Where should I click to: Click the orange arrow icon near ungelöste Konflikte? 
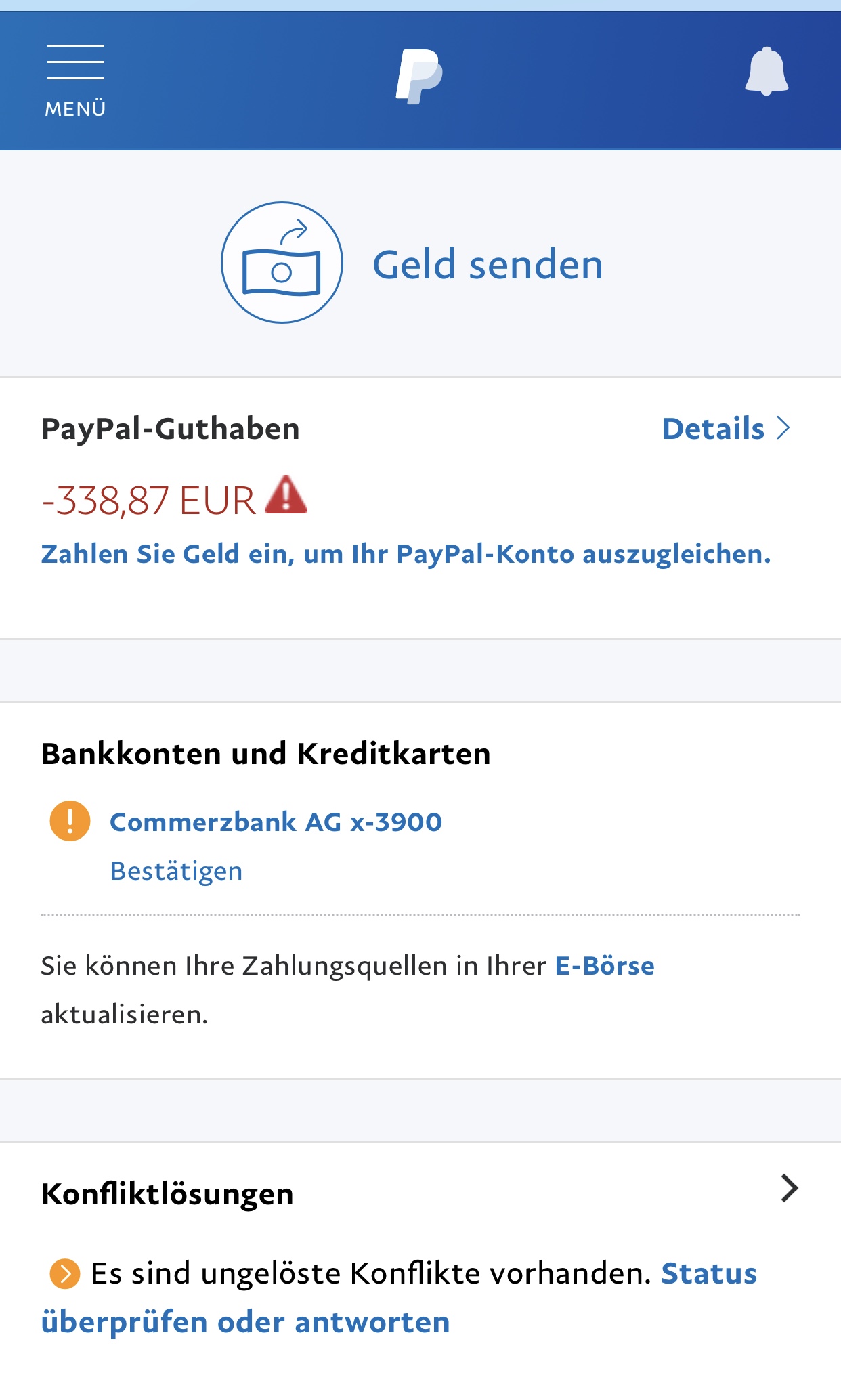[64, 1273]
